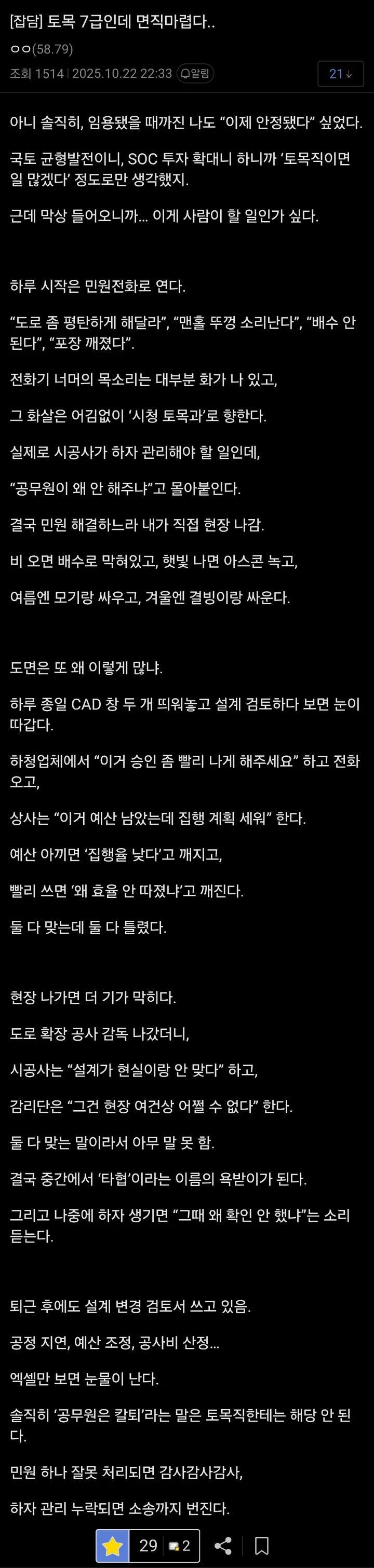Recommend the post with the star button
The height and width of the screenshot is (1568, 374).
pyautogui.click(x=113, y=1545)
